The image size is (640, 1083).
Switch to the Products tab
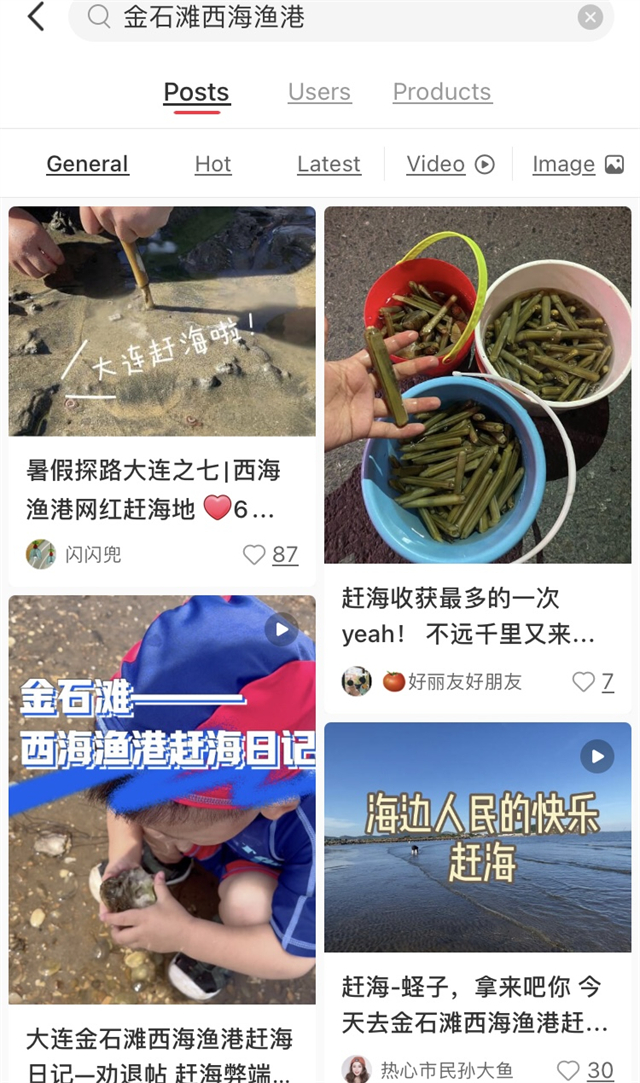tap(441, 92)
